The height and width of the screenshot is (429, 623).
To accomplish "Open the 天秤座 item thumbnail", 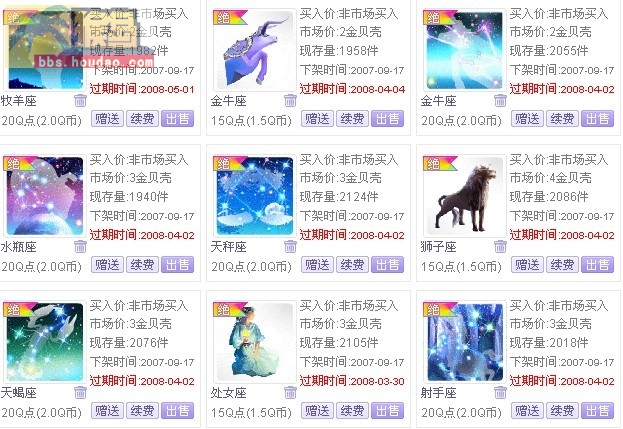I will (x=254, y=195).
